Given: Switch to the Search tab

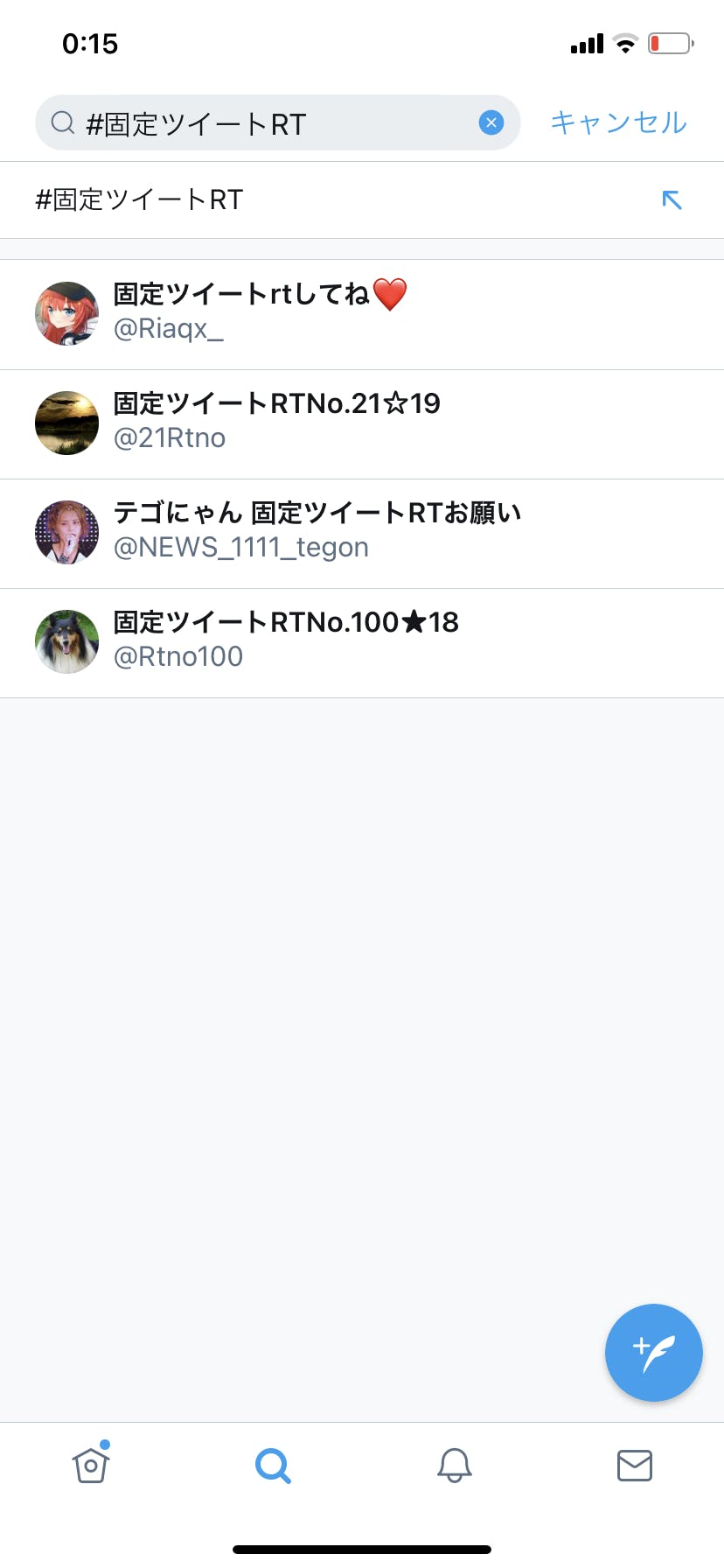Looking at the screenshot, I should tap(273, 1465).
